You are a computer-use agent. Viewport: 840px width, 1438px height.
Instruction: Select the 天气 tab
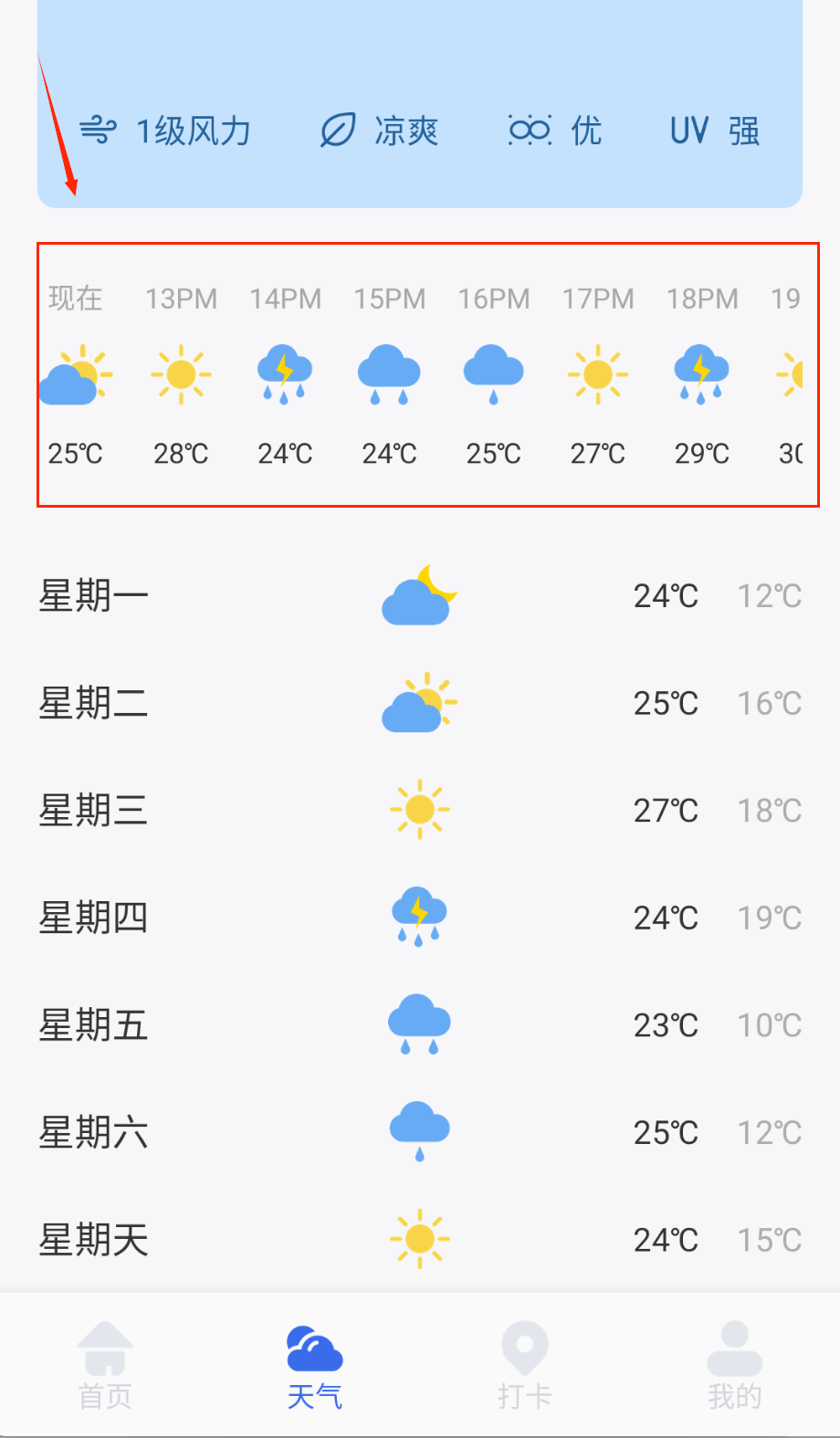315,1365
